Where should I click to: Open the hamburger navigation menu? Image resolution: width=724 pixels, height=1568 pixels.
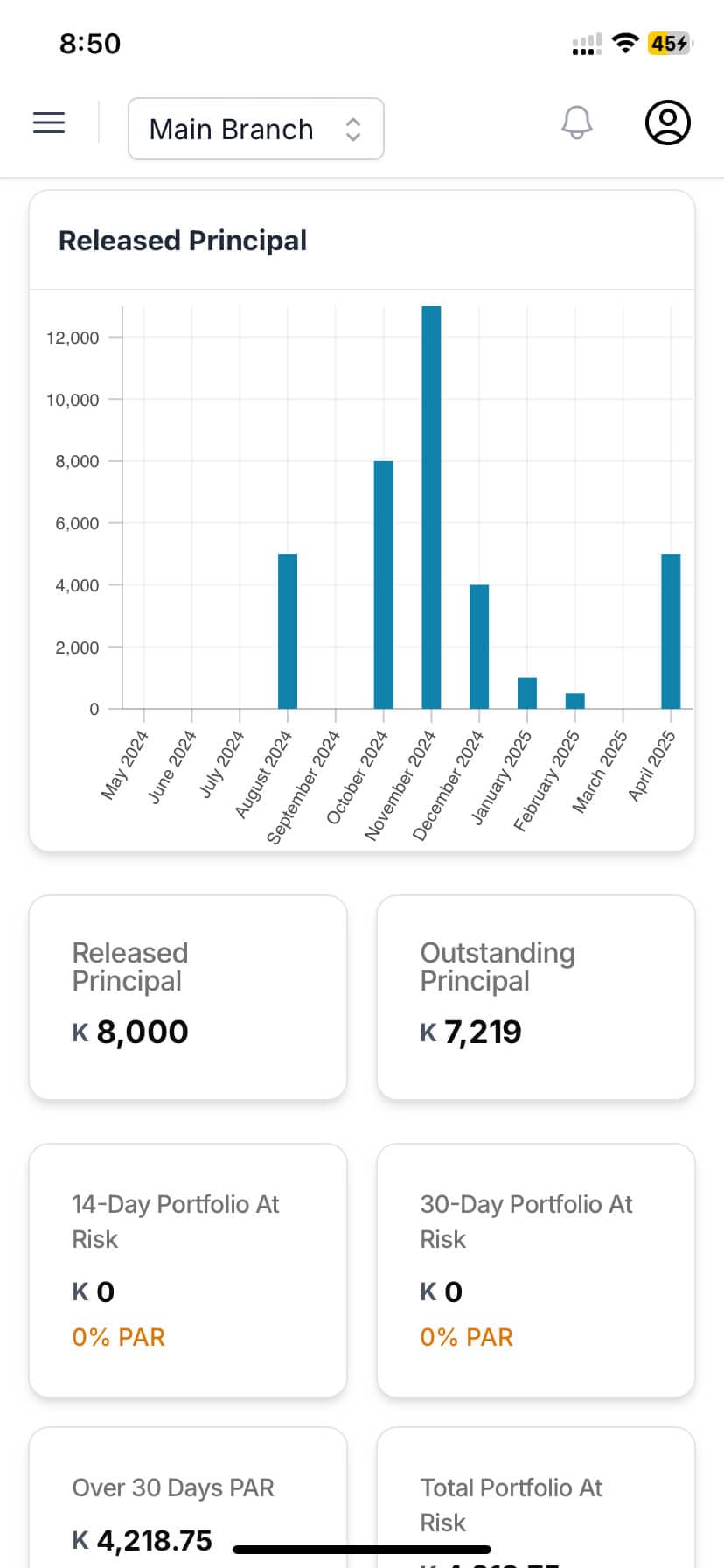point(48,122)
